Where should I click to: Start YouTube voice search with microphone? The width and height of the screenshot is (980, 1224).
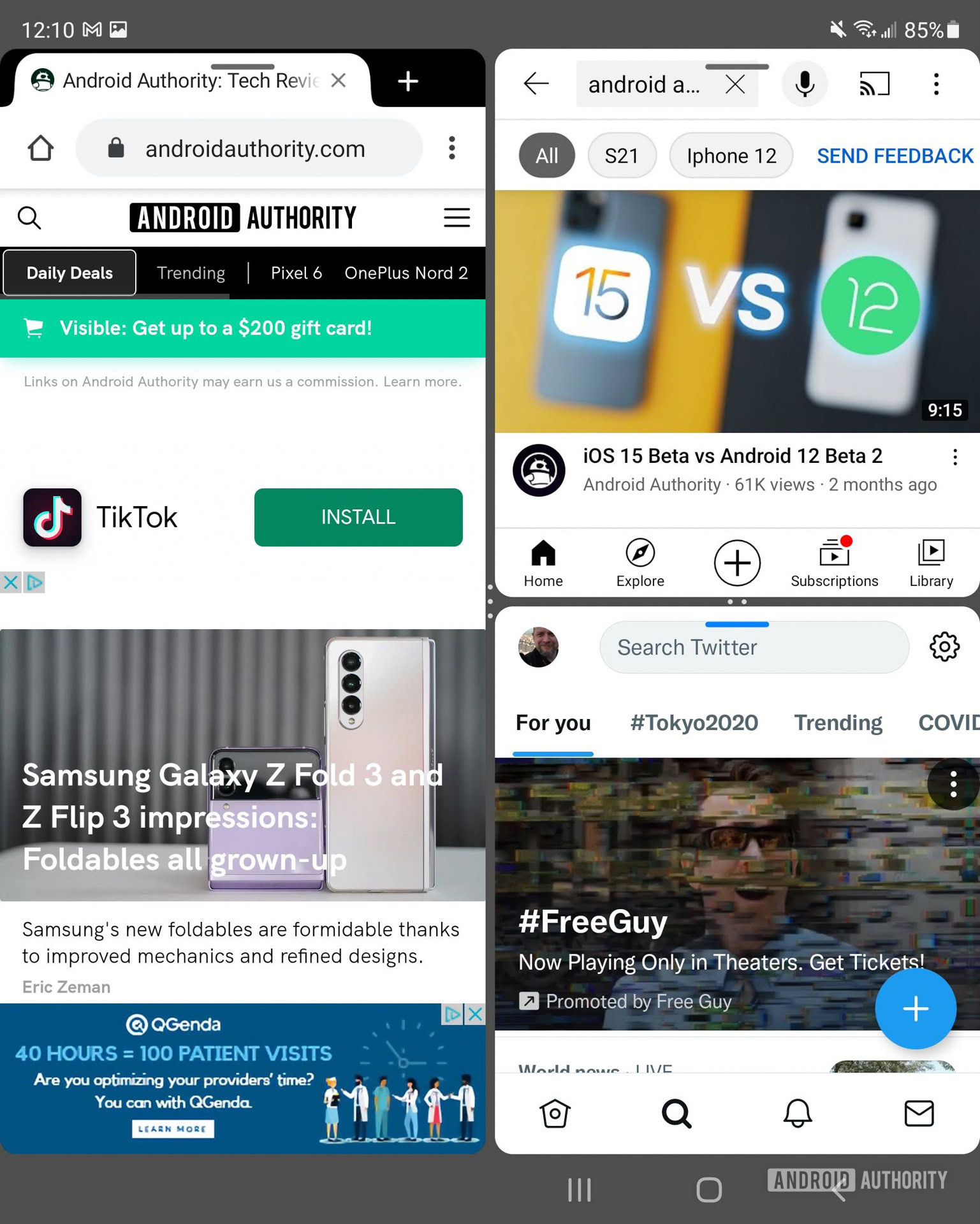(805, 84)
